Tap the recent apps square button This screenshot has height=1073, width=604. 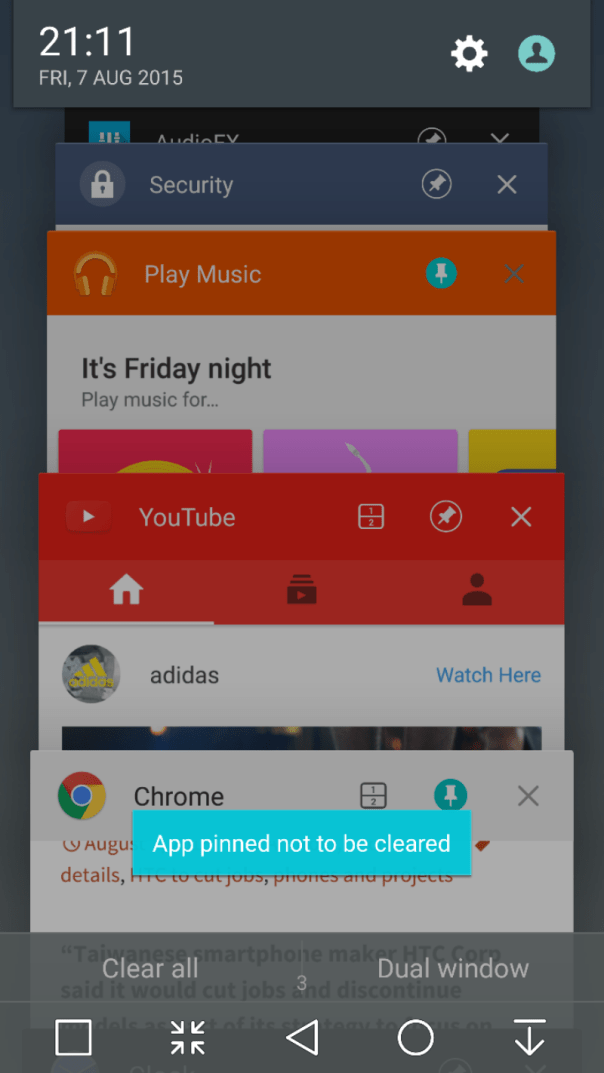tap(74, 1038)
